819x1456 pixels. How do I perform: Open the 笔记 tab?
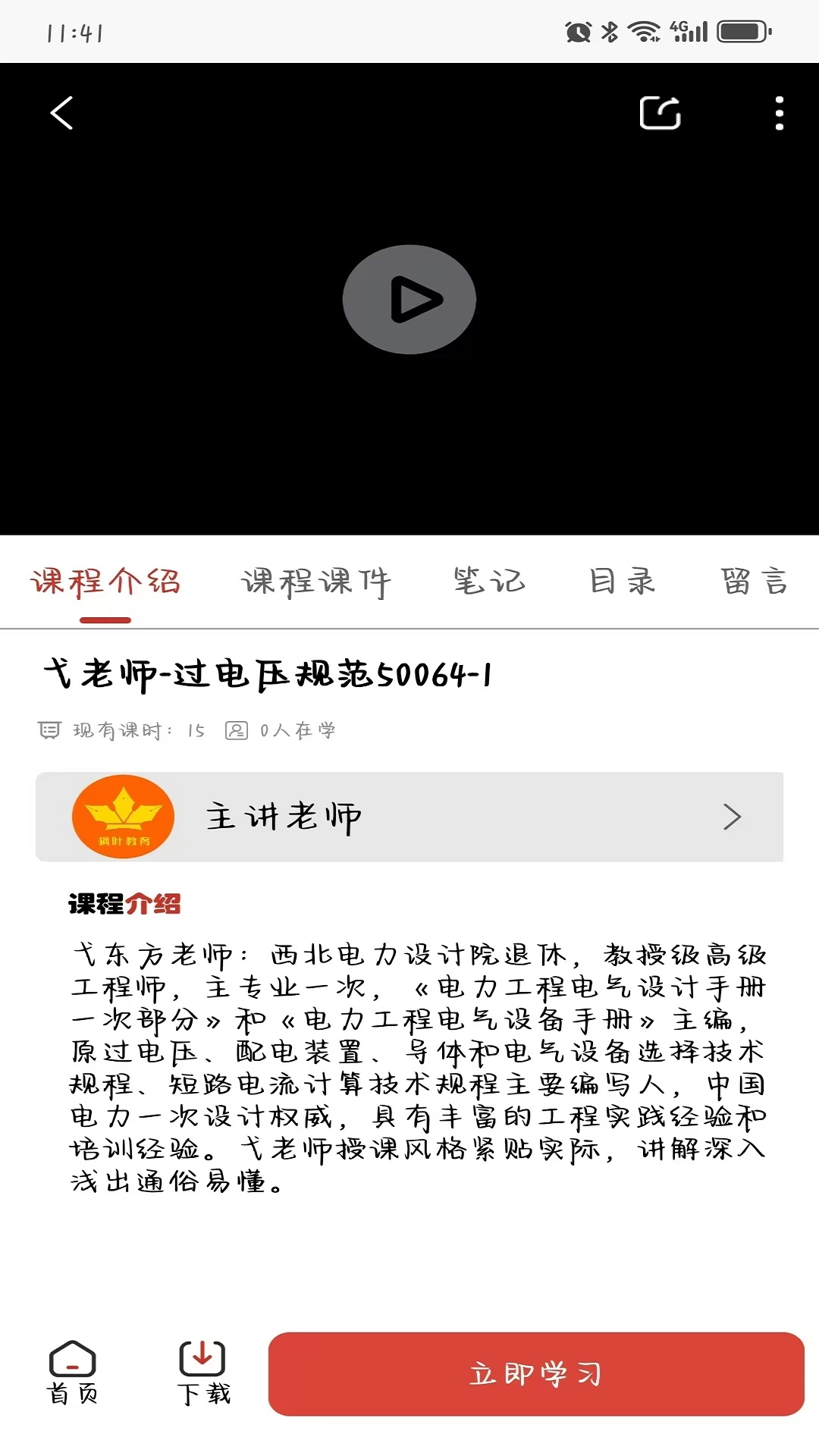tap(489, 582)
